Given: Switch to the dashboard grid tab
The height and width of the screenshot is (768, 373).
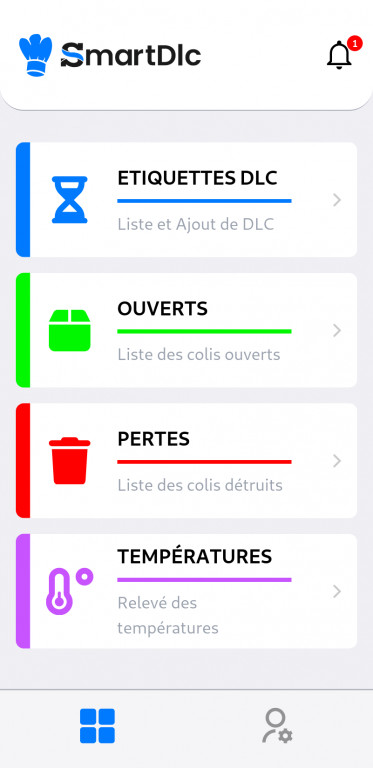Looking at the screenshot, I should click(x=97, y=726).
